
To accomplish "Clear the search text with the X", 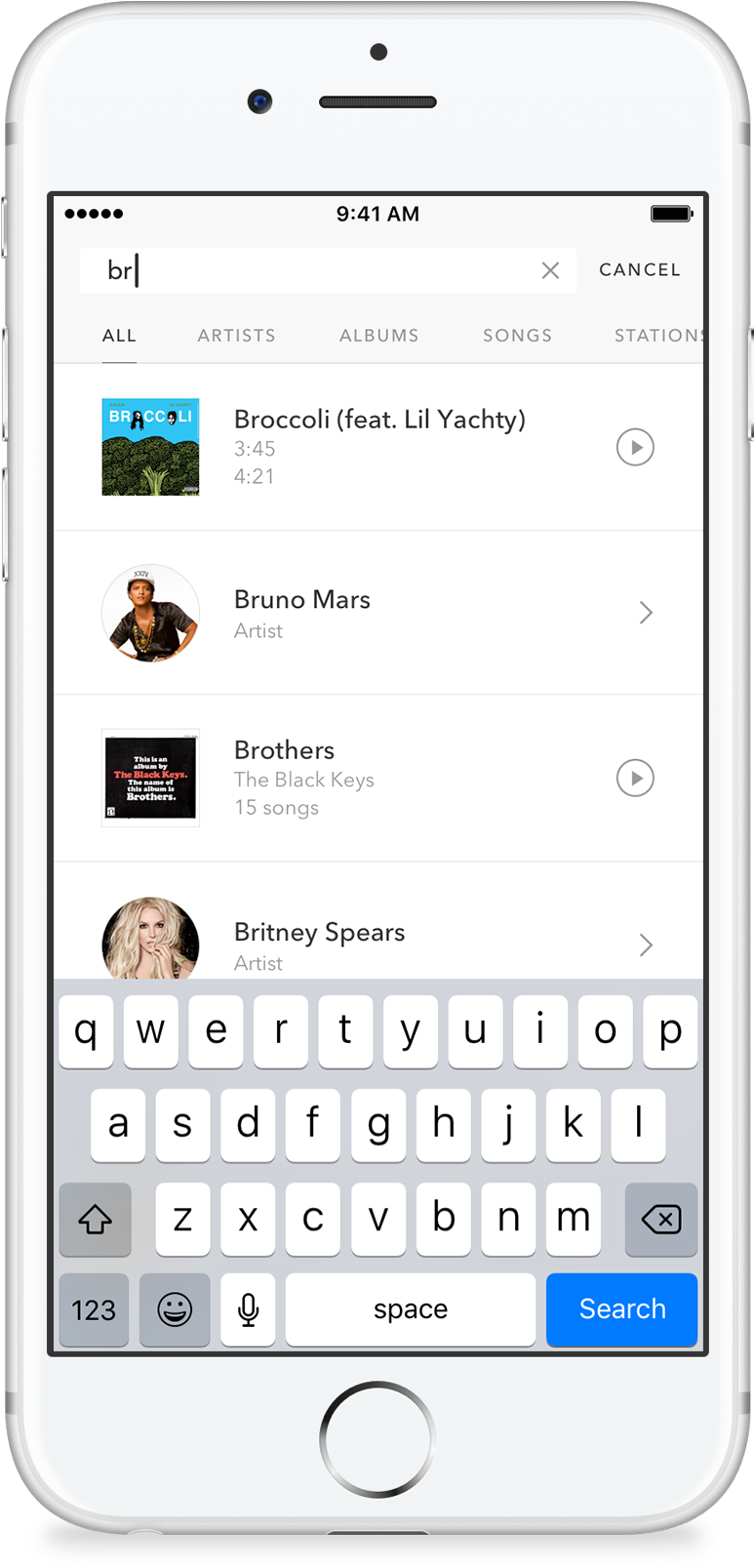I will click(x=550, y=270).
